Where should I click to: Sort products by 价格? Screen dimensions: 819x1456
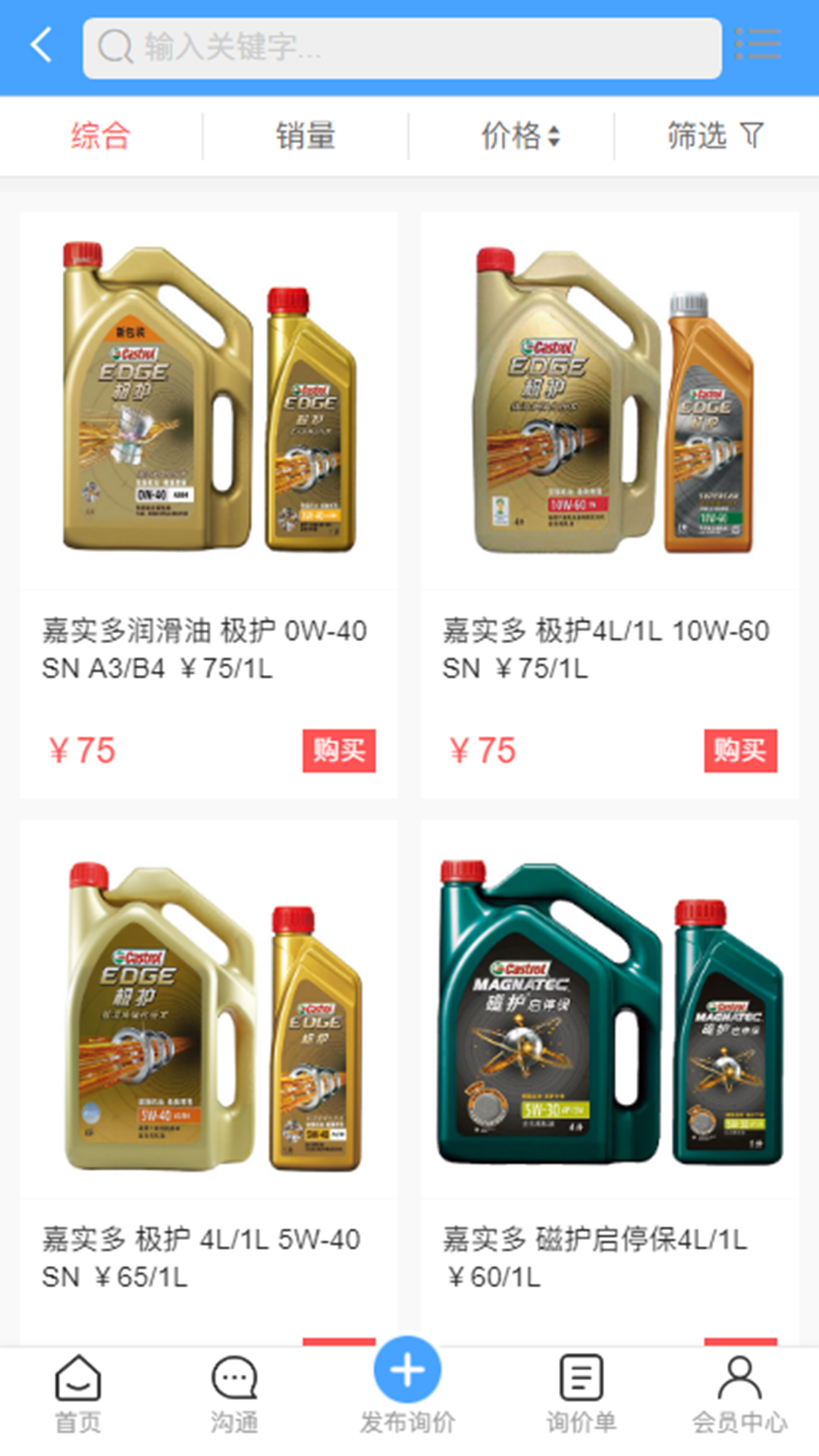[x=520, y=136]
